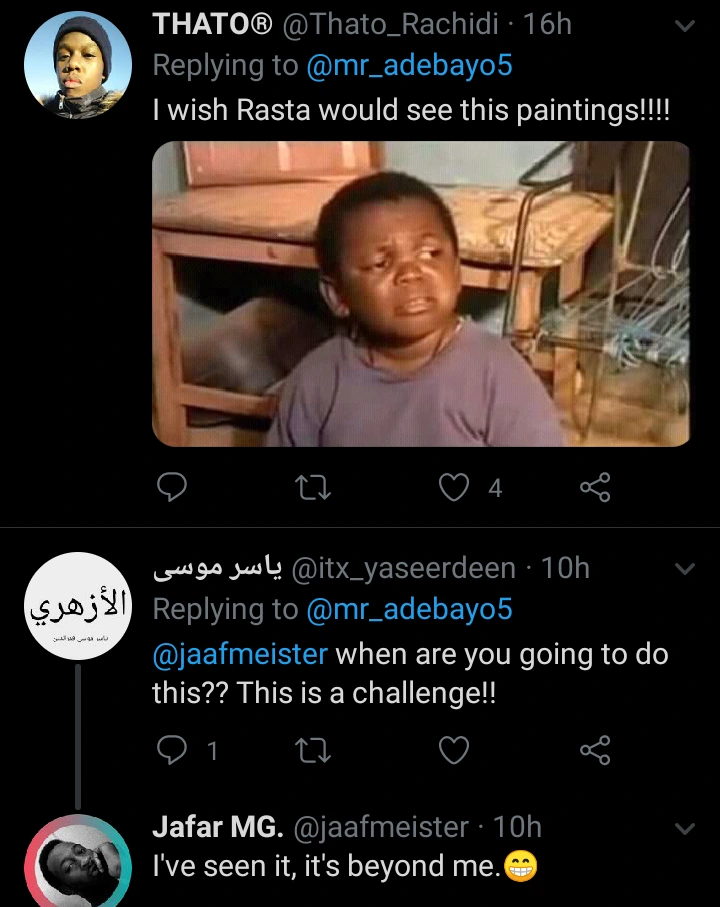Open the itx_yaseerdeen profile avatar
The height and width of the screenshot is (907, 720).
point(78,608)
